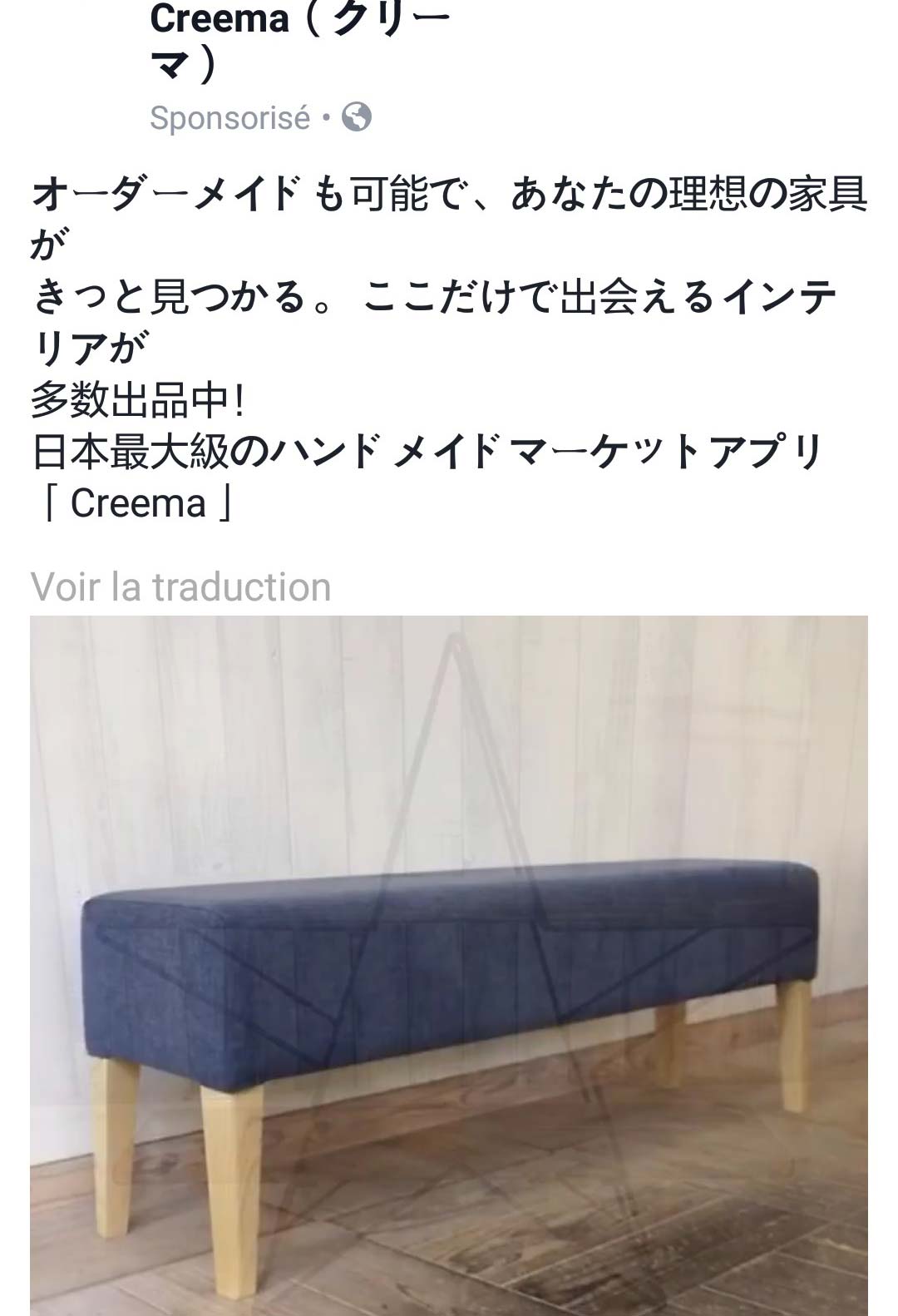Image resolution: width=898 pixels, height=1316 pixels.
Task: Tap 'Voir la traduction' to translate post
Action: pyautogui.click(x=181, y=587)
